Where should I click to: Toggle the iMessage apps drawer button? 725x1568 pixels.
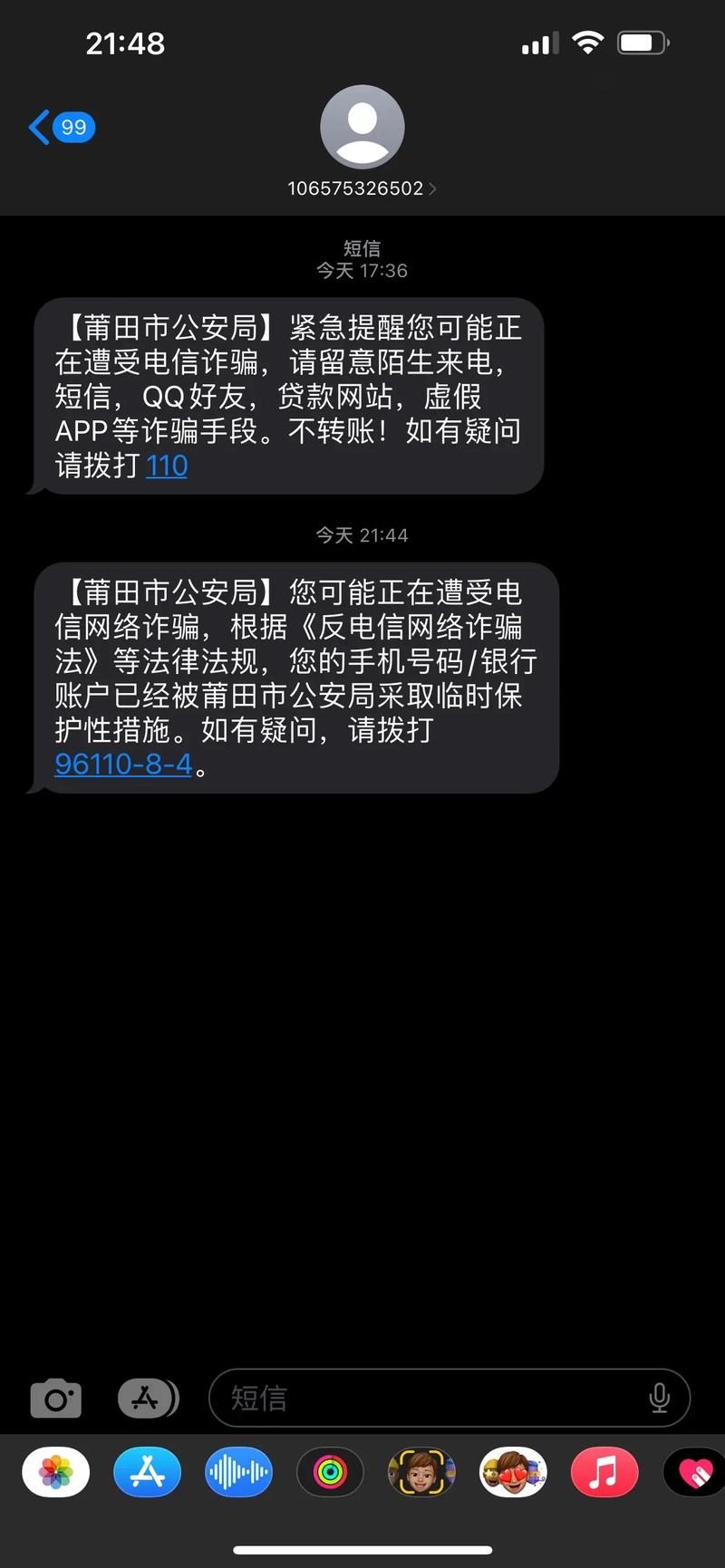point(148,1399)
